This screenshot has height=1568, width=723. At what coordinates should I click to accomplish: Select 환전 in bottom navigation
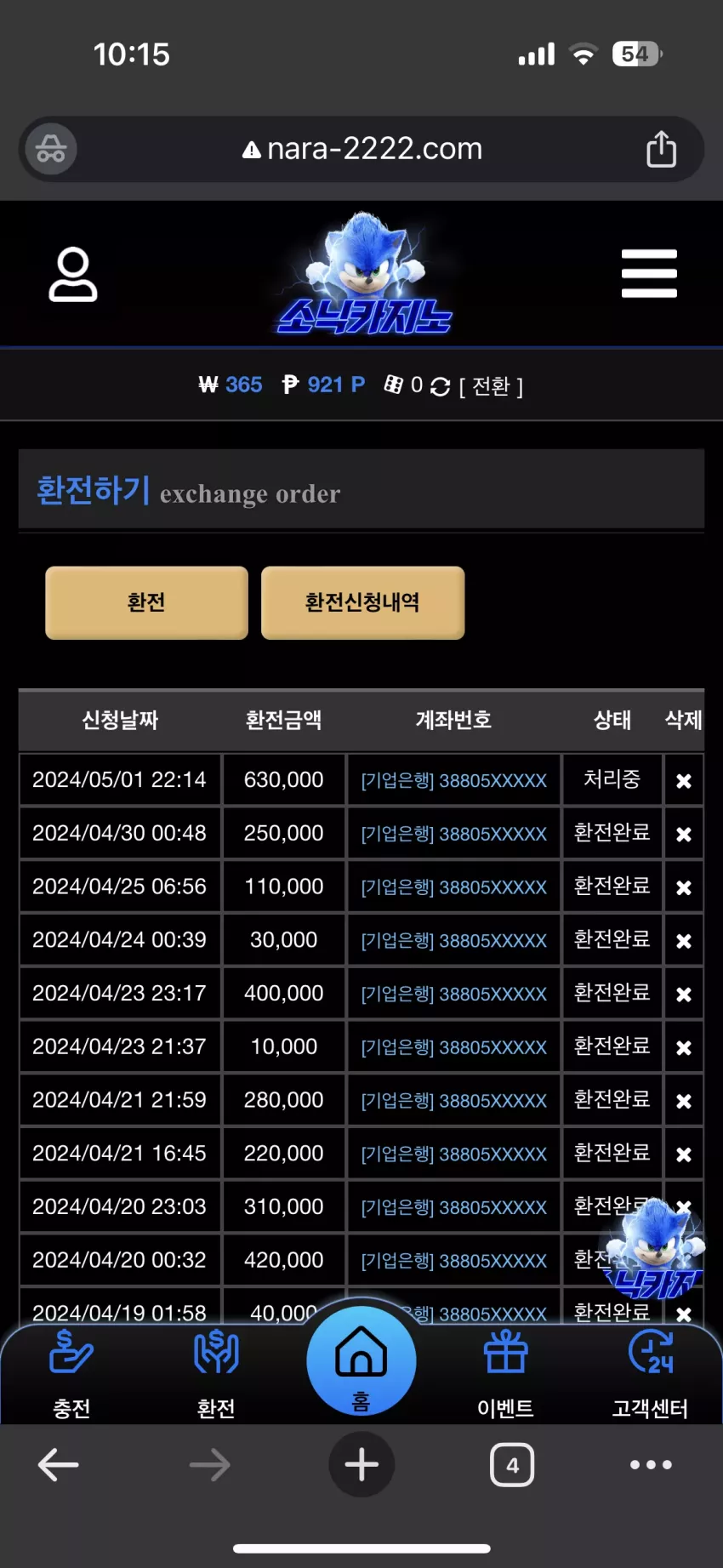click(216, 1372)
